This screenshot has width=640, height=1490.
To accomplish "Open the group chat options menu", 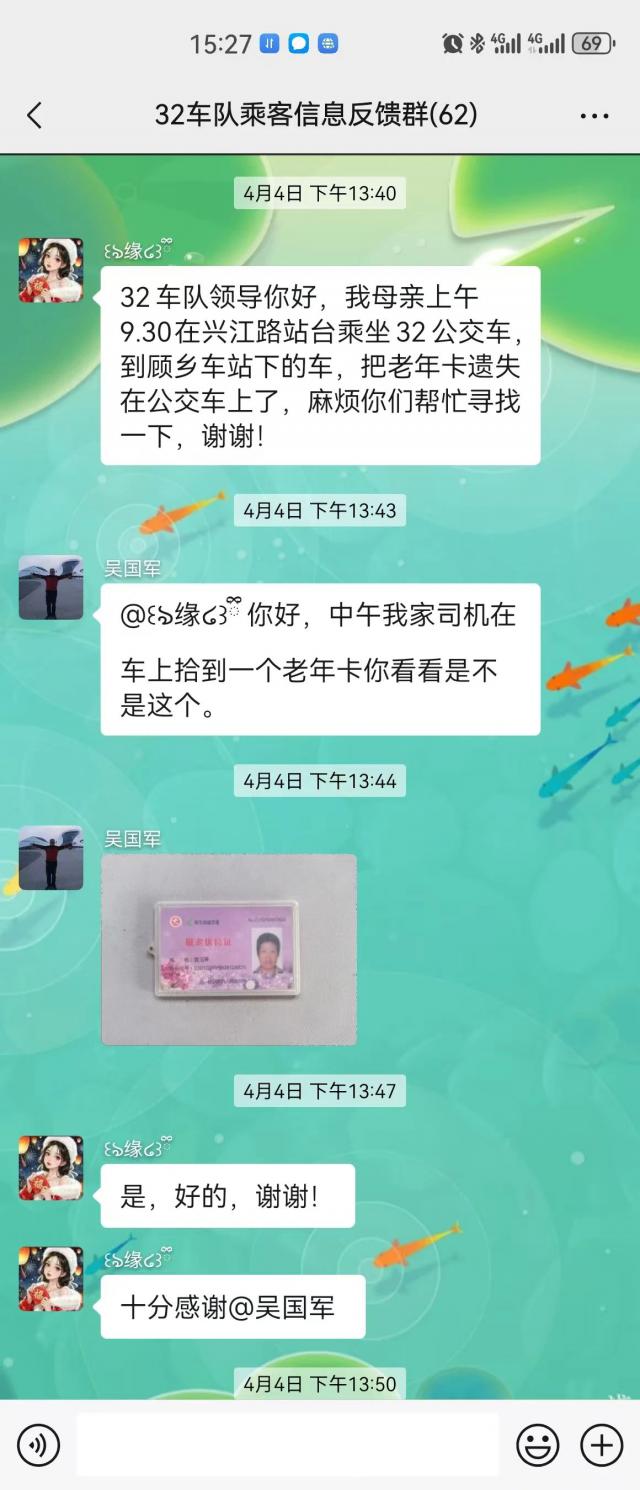I will [594, 116].
